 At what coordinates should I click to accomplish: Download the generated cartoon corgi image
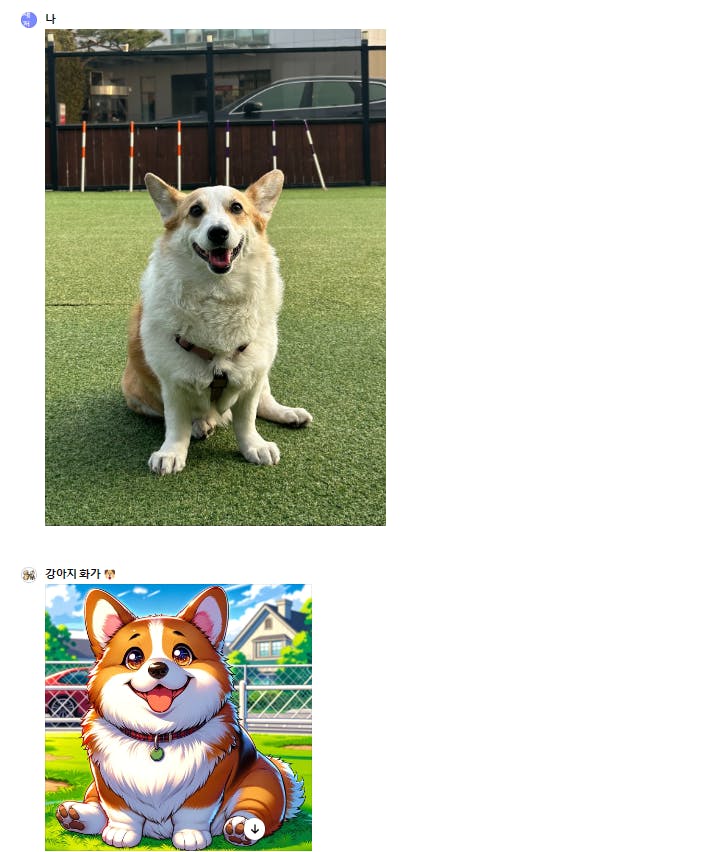click(255, 829)
